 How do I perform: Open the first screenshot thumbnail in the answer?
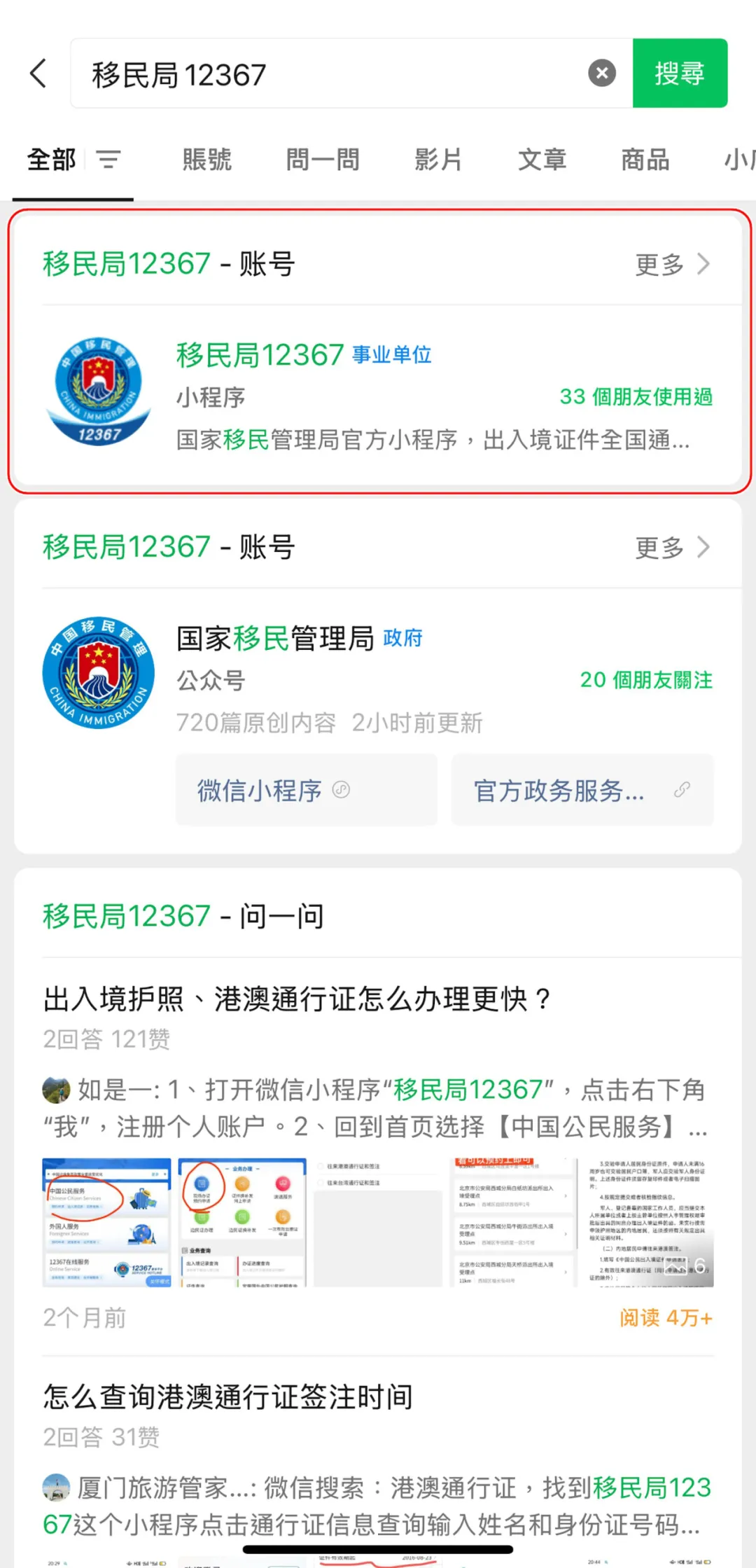(x=106, y=1221)
